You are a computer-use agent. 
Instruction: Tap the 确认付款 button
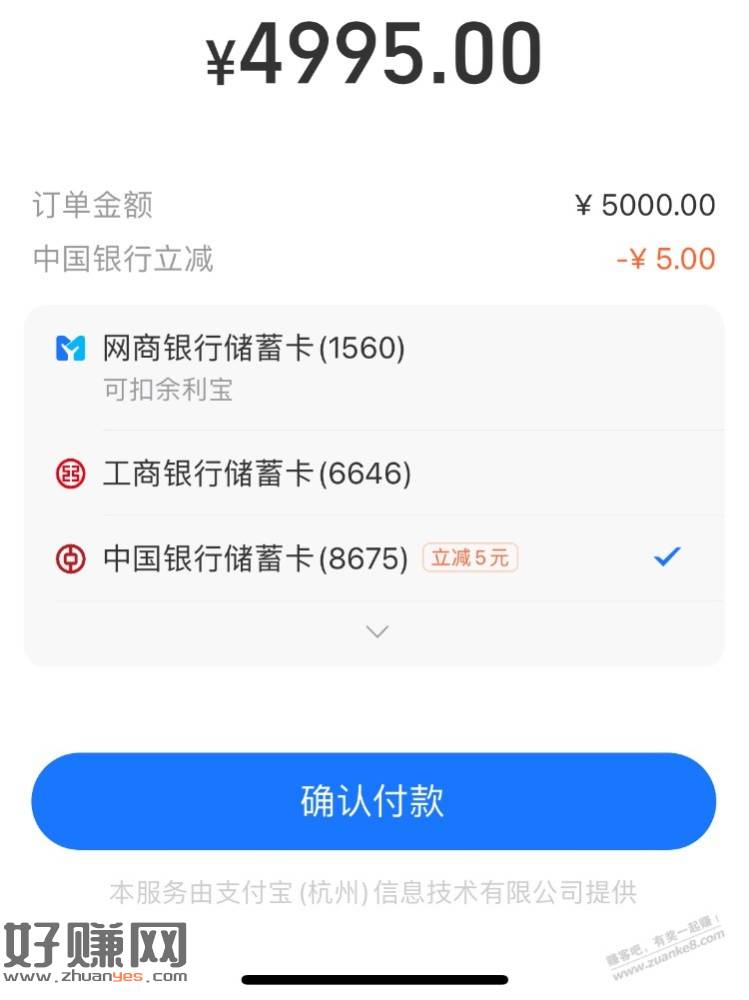click(373, 801)
